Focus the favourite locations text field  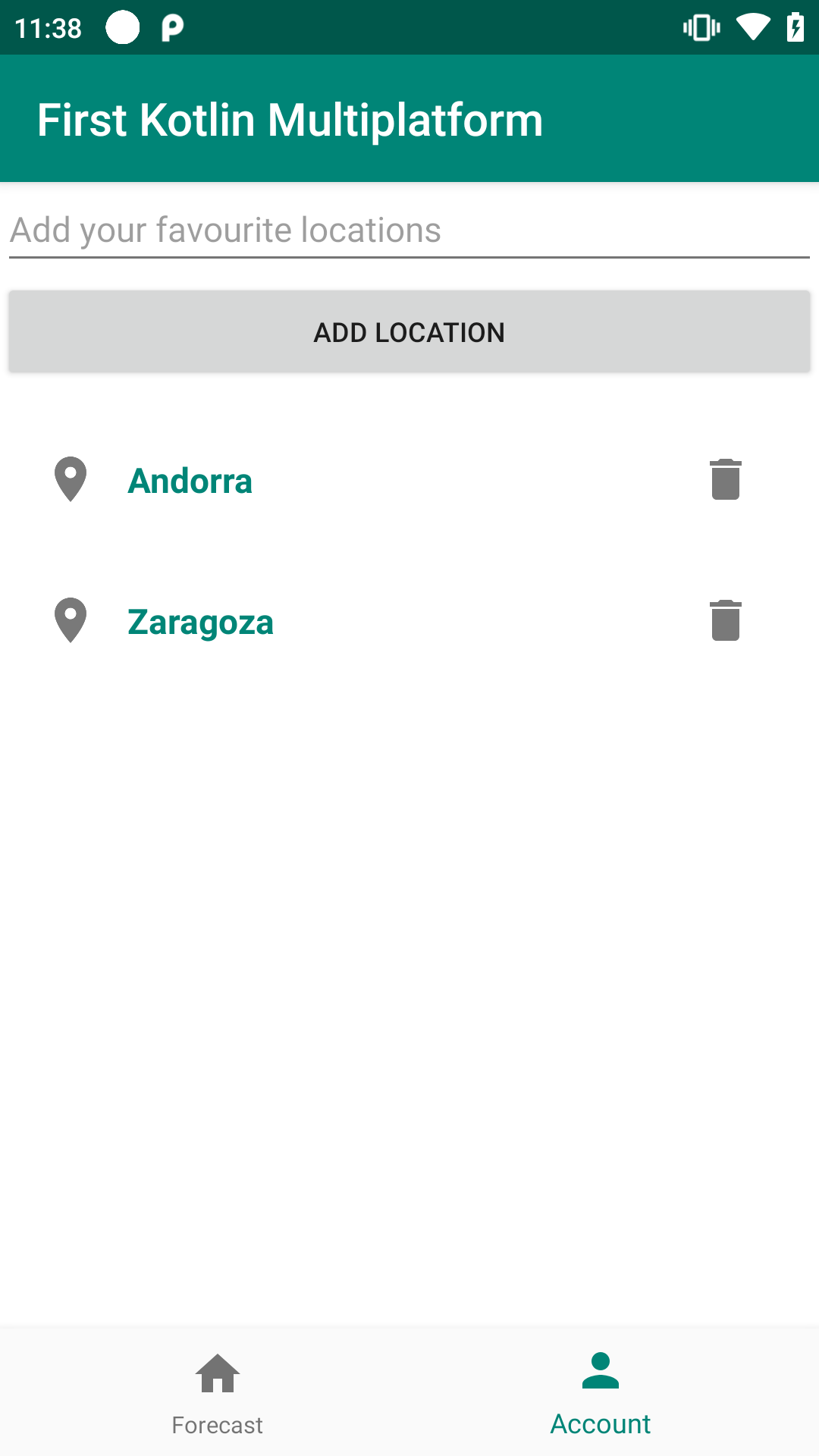tap(409, 230)
